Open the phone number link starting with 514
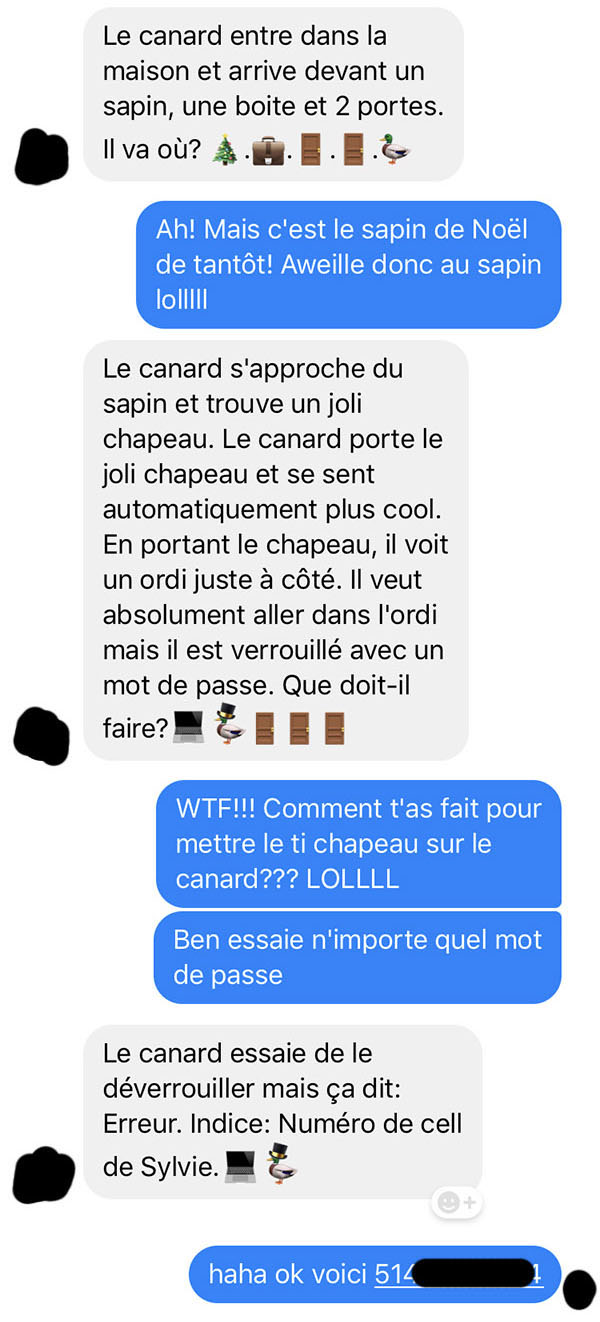The width and height of the screenshot is (600, 1322). click(x=458, y=1274)
